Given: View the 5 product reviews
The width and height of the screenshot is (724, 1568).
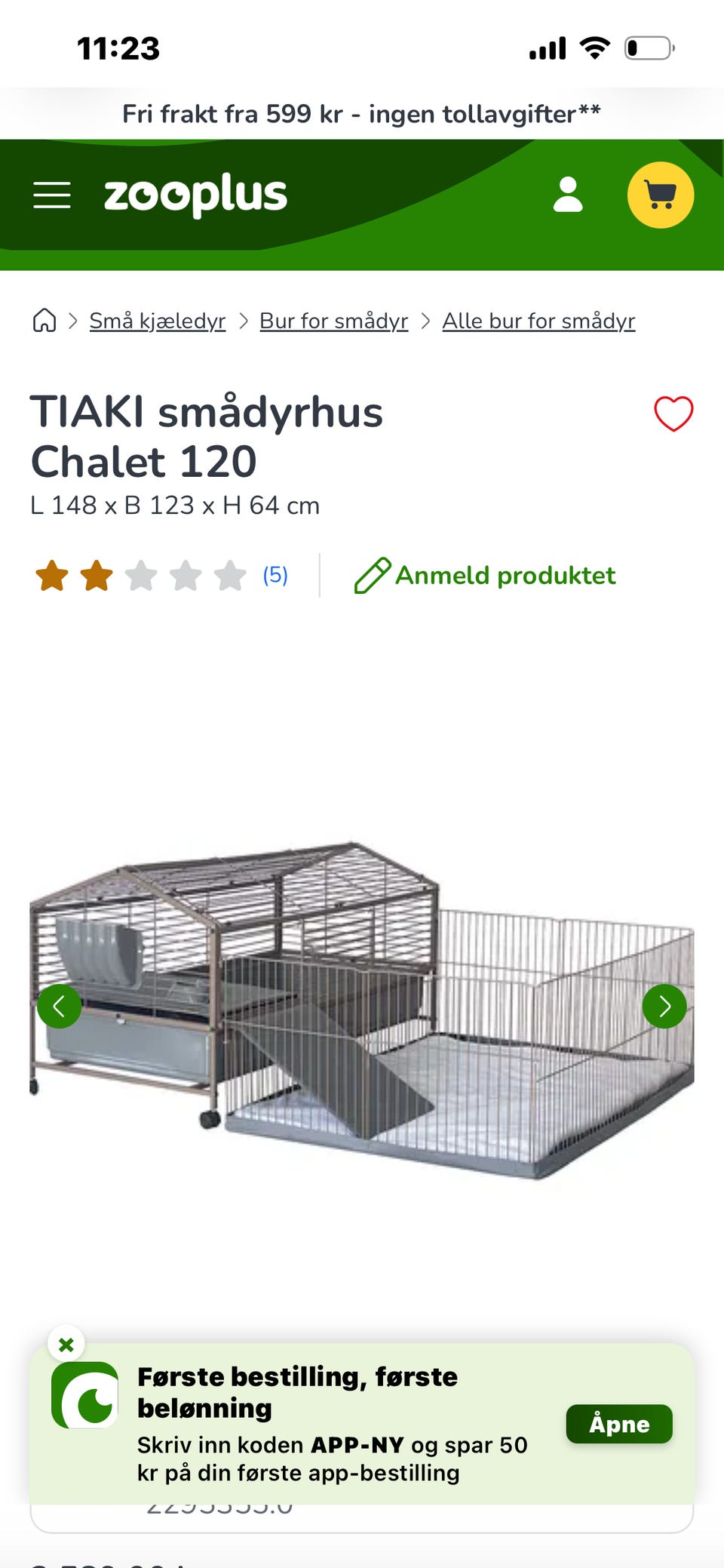Looking at the screenshot, I should click(275, 575).
